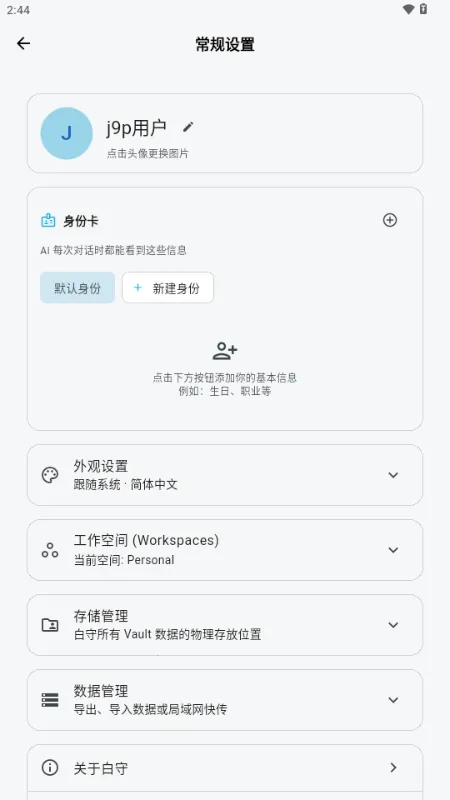
Task: Edit the j9p用户 name with the pencil icon
Action: click(x=188, y=127)
